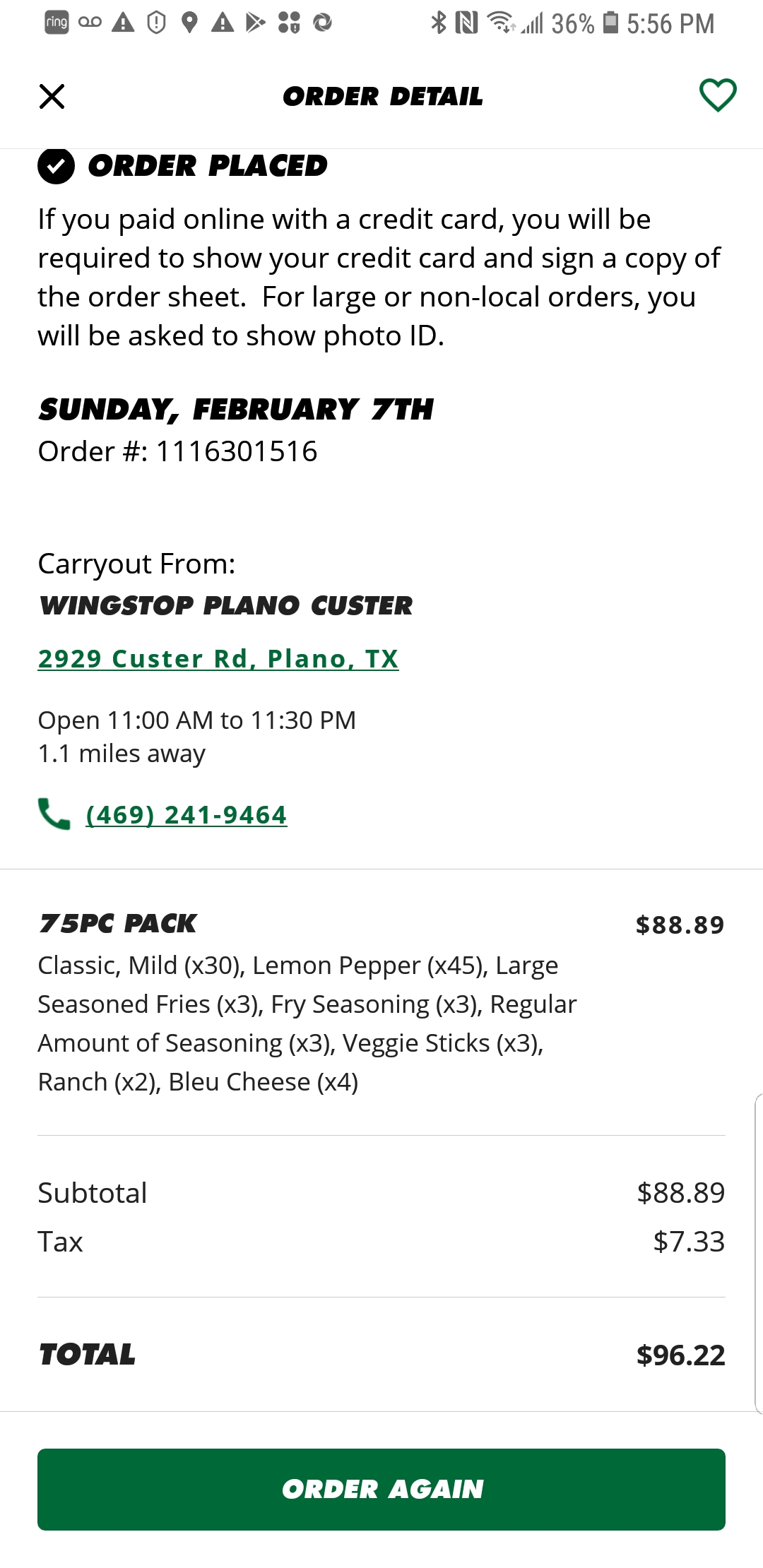This screenshot has height=1568, width=763.
Task: Close the order detail screen
Action: pyautogui.click(x=52, y=96)
